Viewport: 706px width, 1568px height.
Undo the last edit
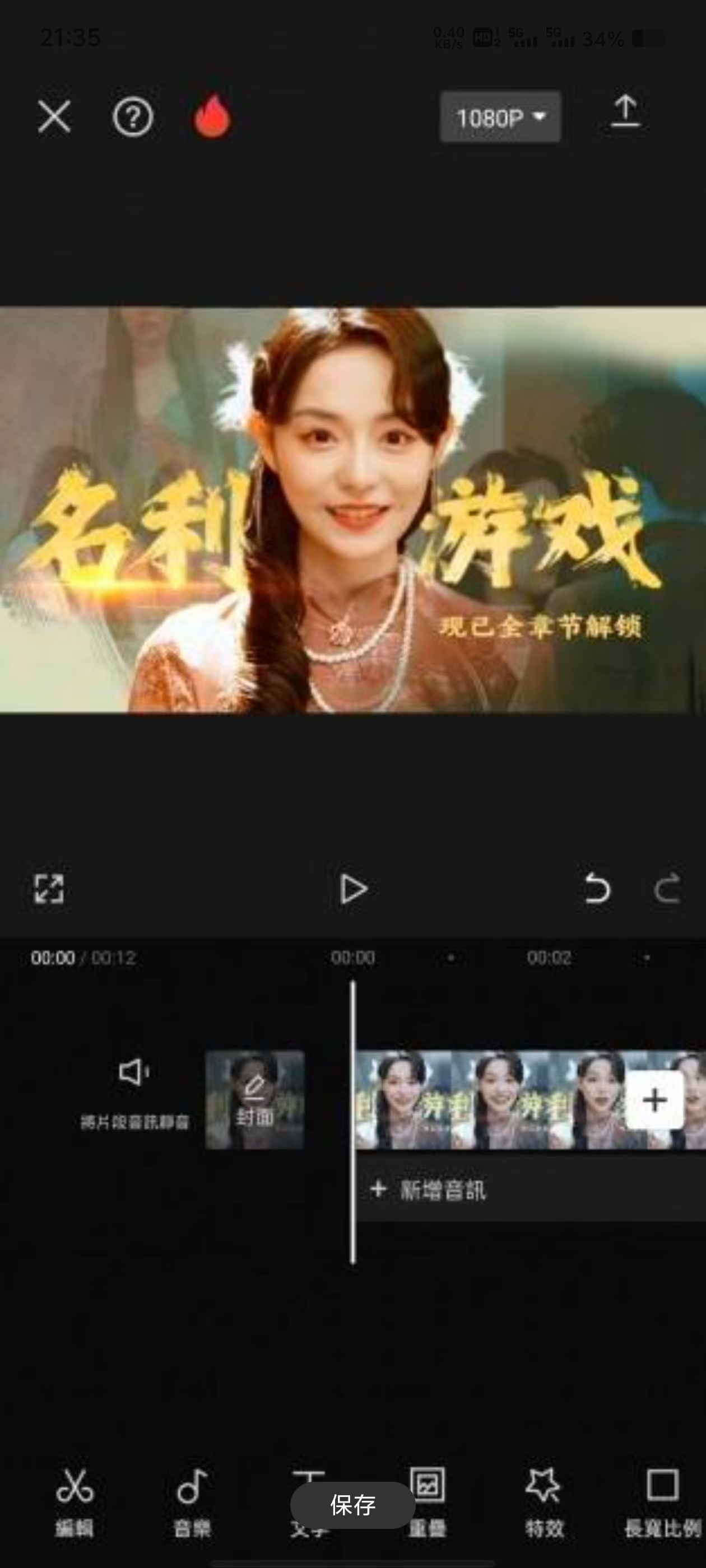(x=596, y=889)
